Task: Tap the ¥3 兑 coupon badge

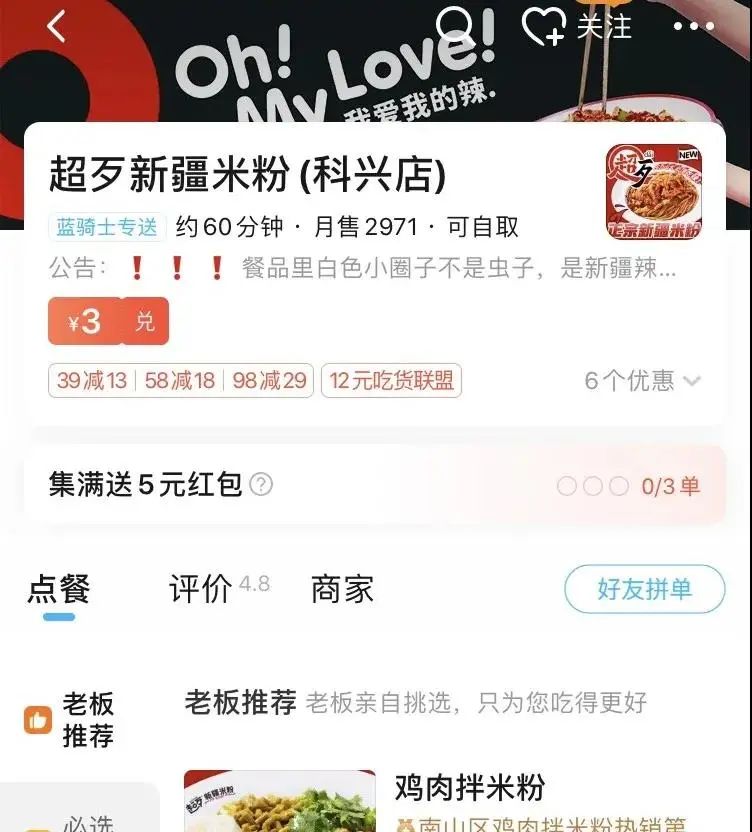Action: pos(108,321)
